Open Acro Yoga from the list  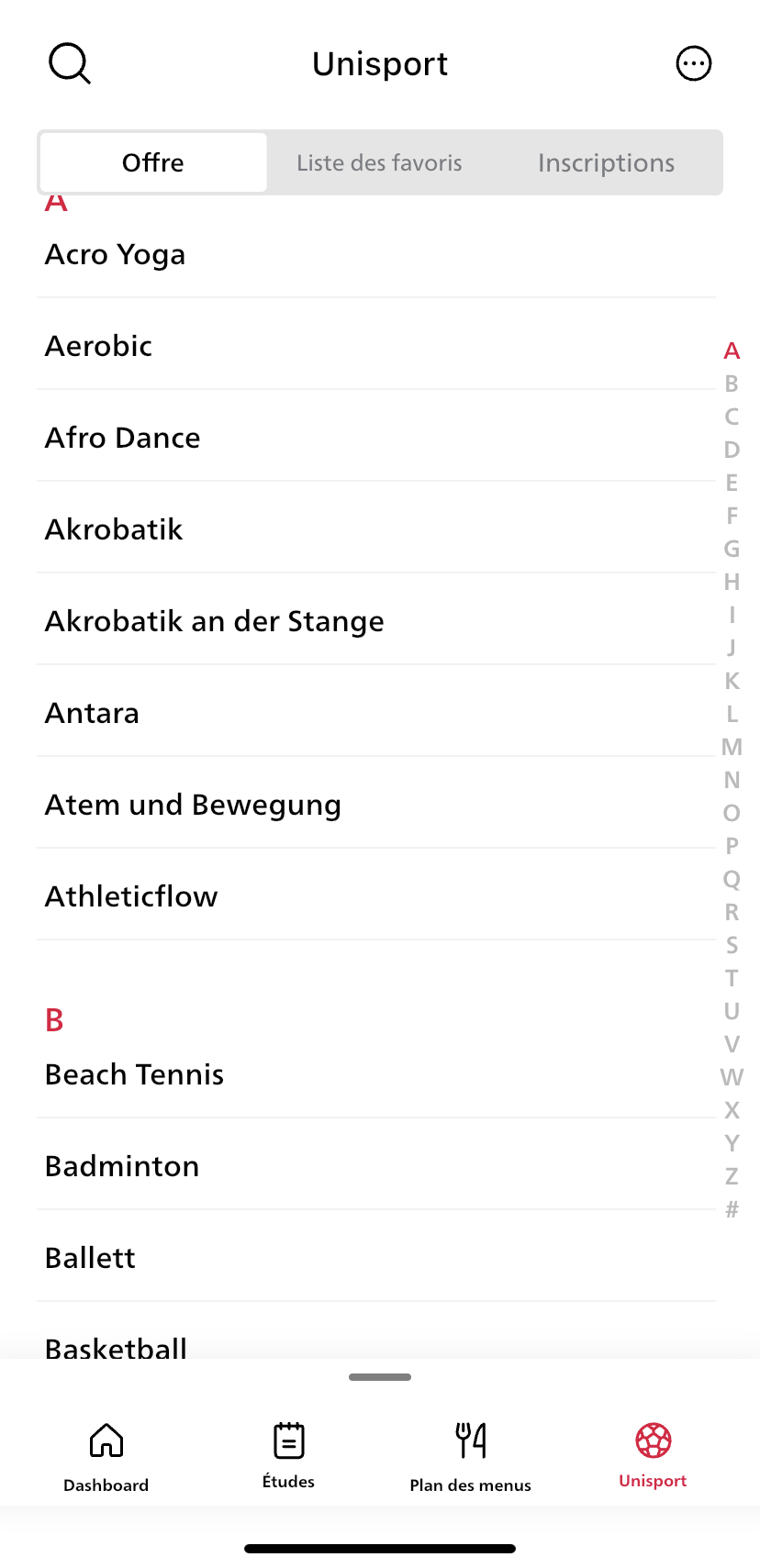click(x=376, y=254)
